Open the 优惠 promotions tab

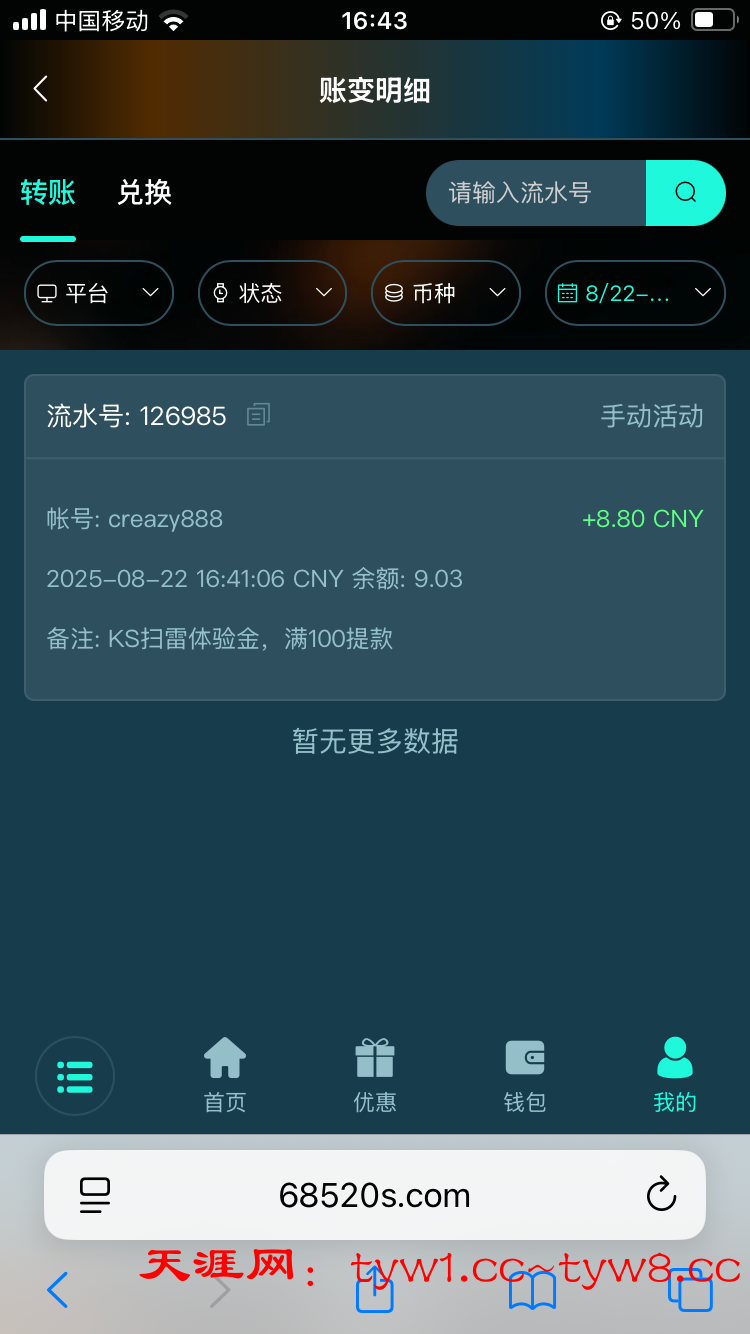tap(375, 1076)
